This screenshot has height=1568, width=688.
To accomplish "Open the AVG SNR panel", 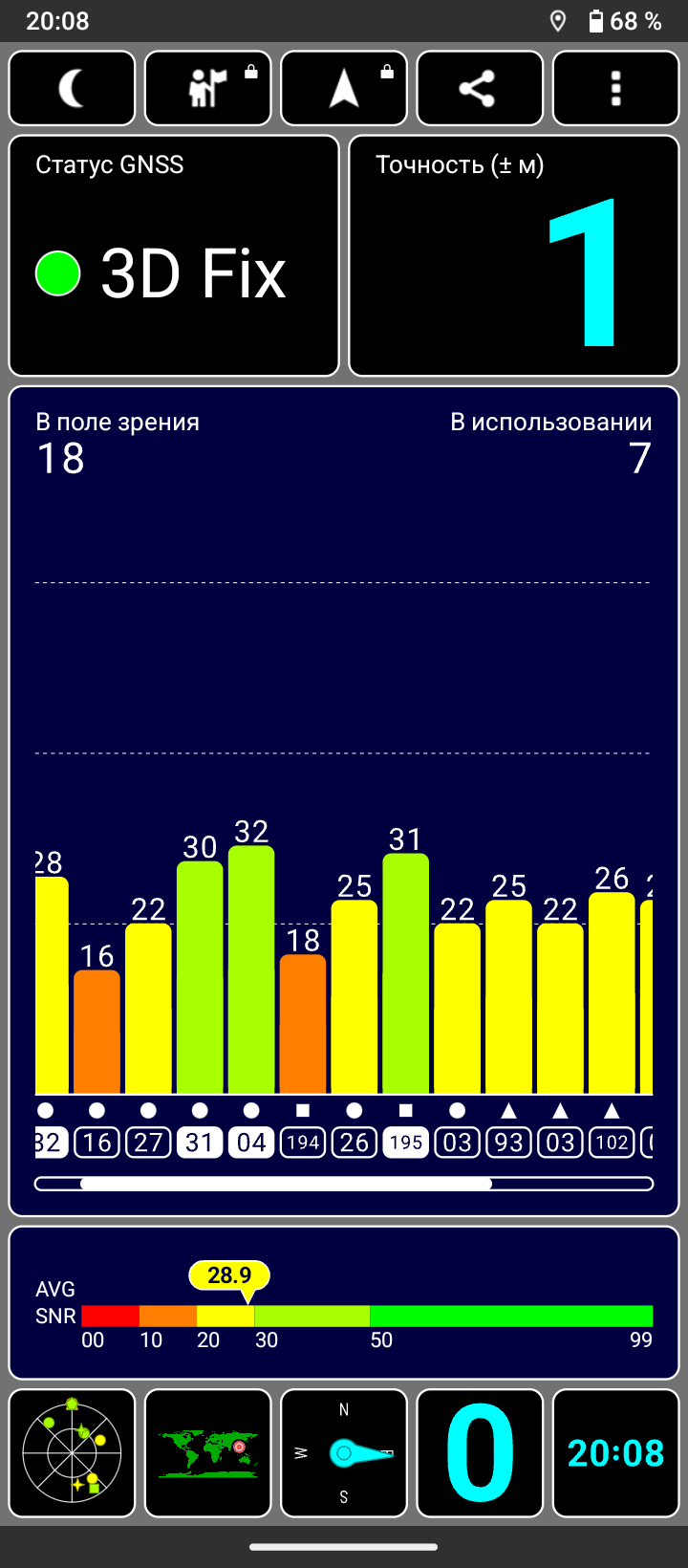I will click(344, 1303).
